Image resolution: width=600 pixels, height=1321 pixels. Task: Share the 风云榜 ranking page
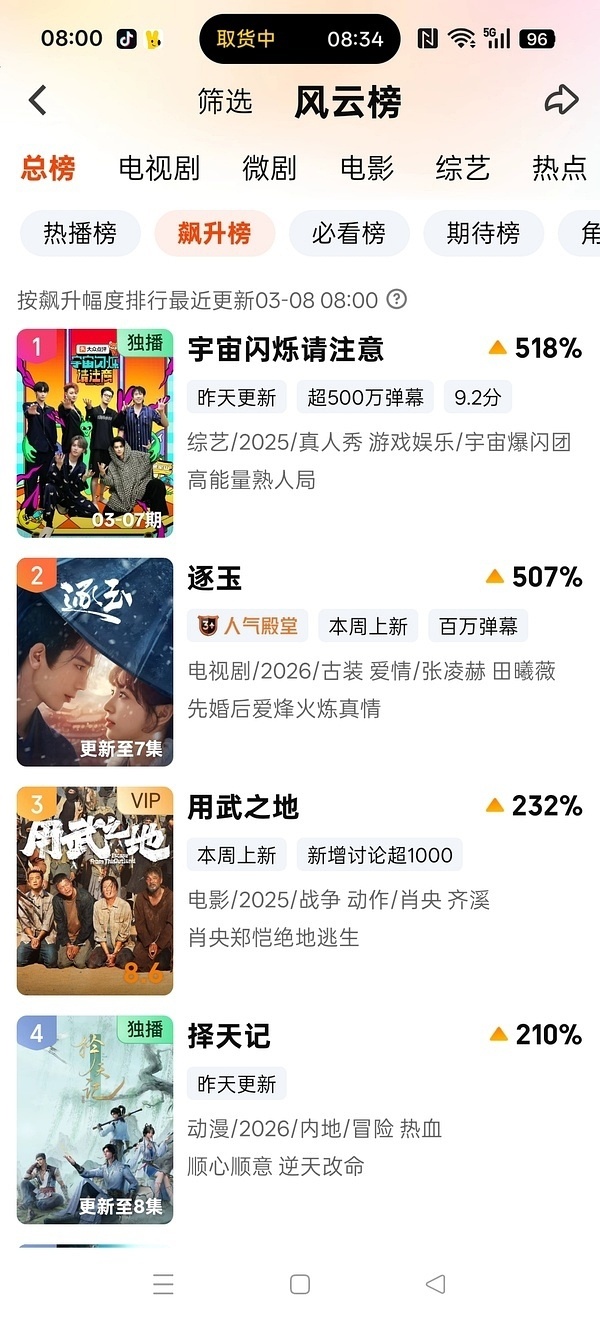pos(561,100)
